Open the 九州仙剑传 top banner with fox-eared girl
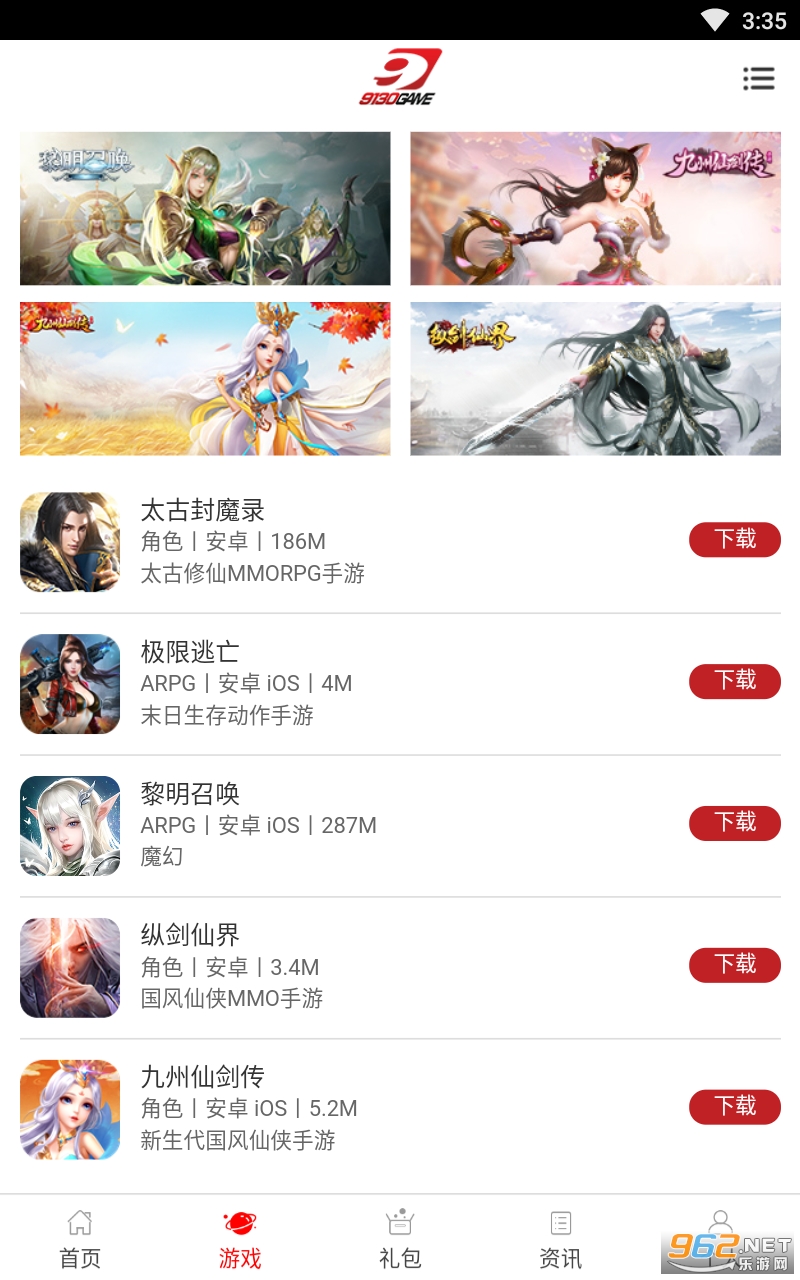The width and height of the screenshot is (800, 1280). pos(595,208)
